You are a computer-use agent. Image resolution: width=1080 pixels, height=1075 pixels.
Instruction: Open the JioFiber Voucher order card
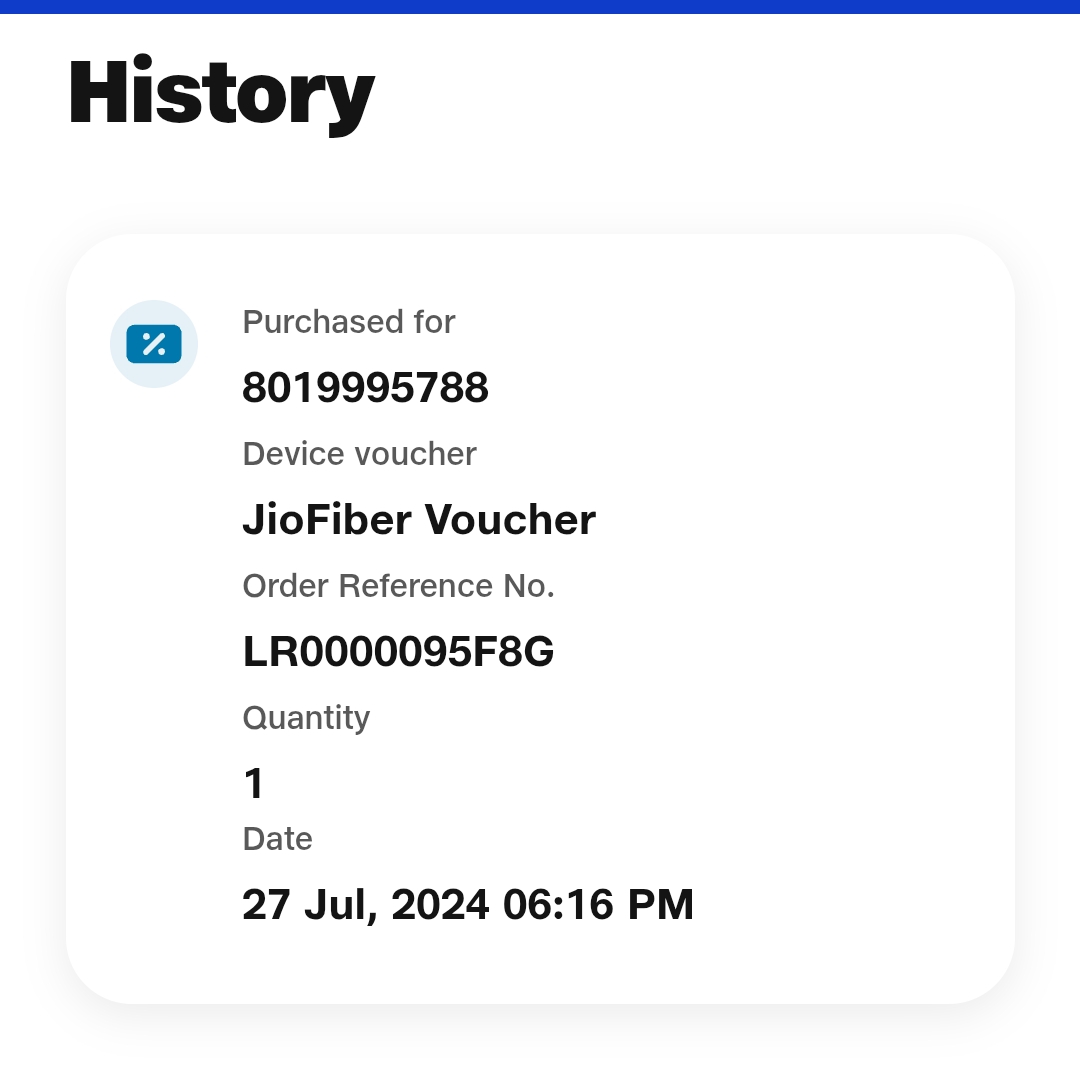540,618
